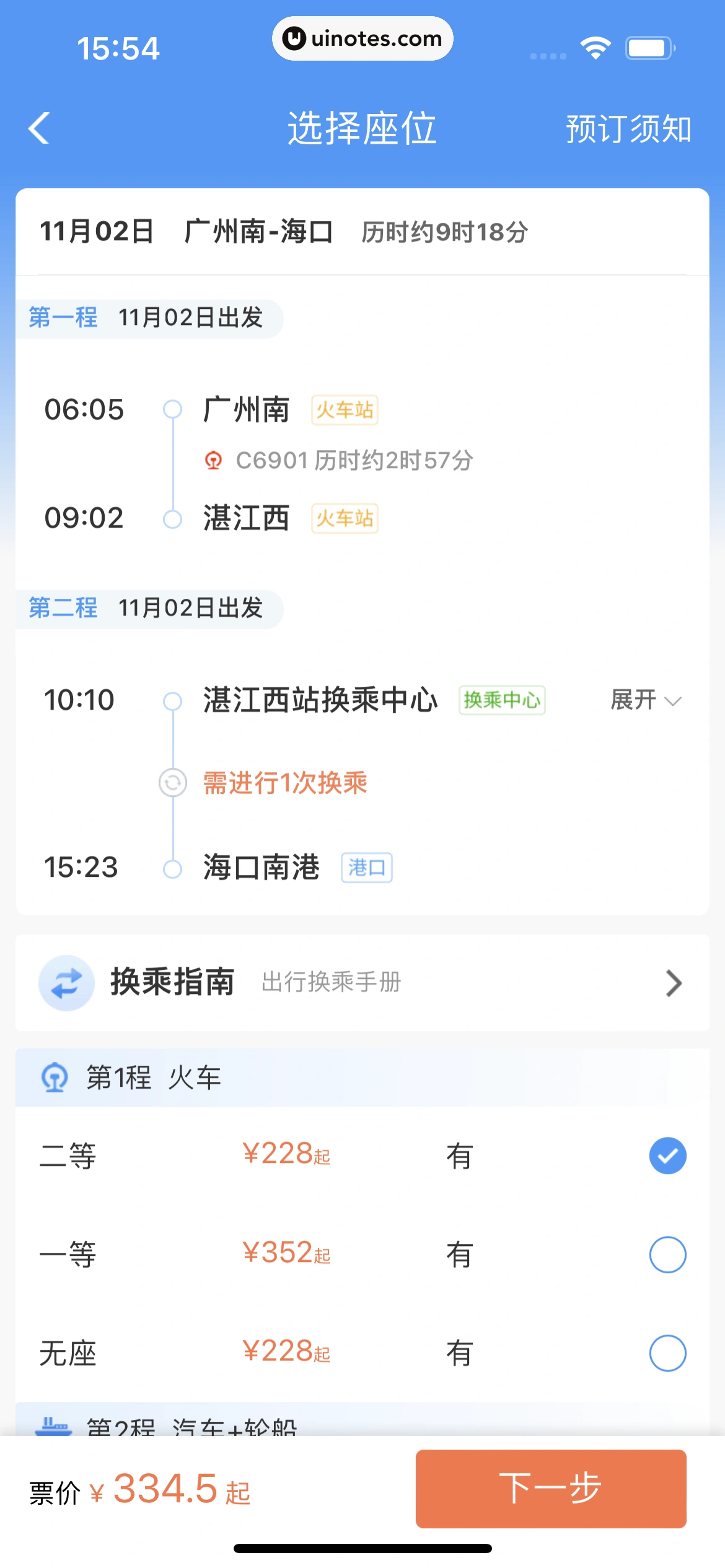
Task: Click the uinotes.com notch banner
Action: pos(362,38)
